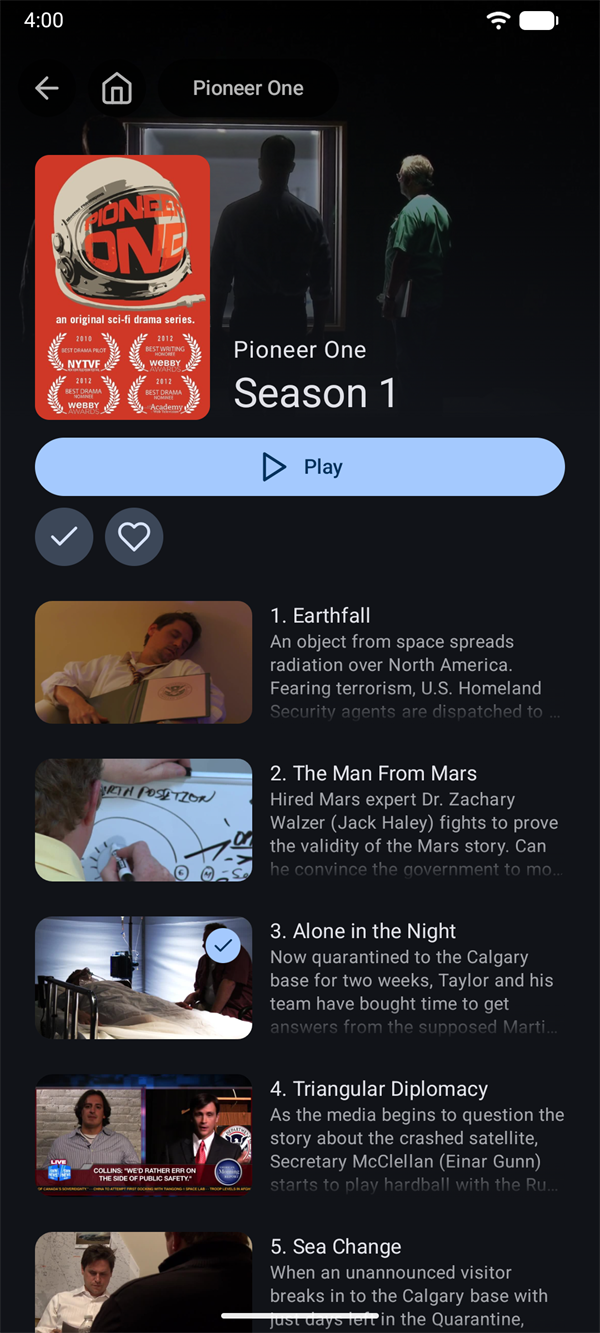This screenshot has height=1333, width=600.
Task: Mark the season as watched
Action: tap(64, 537)
